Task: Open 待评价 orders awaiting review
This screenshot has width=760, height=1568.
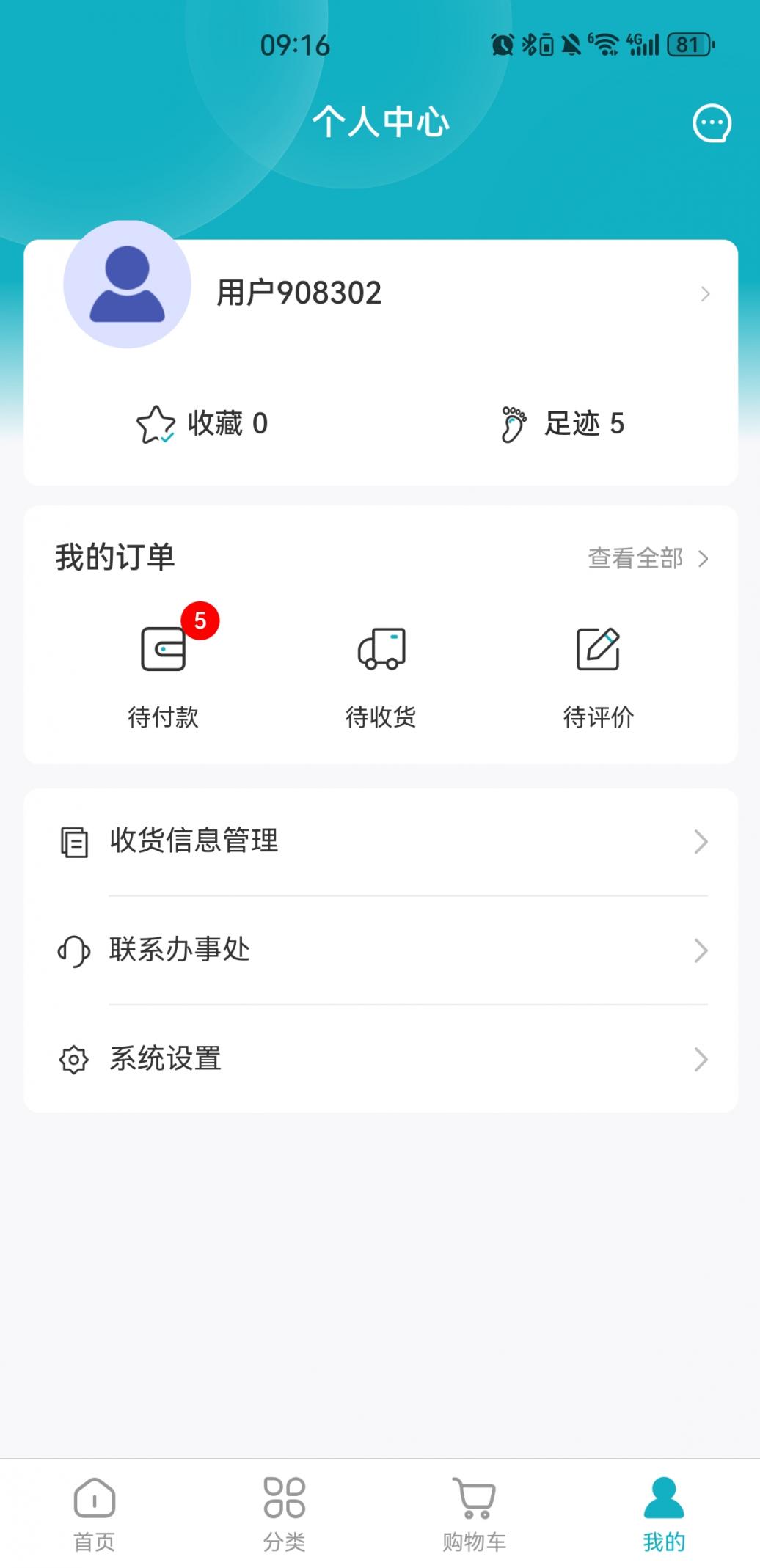Action: point(598,669)
